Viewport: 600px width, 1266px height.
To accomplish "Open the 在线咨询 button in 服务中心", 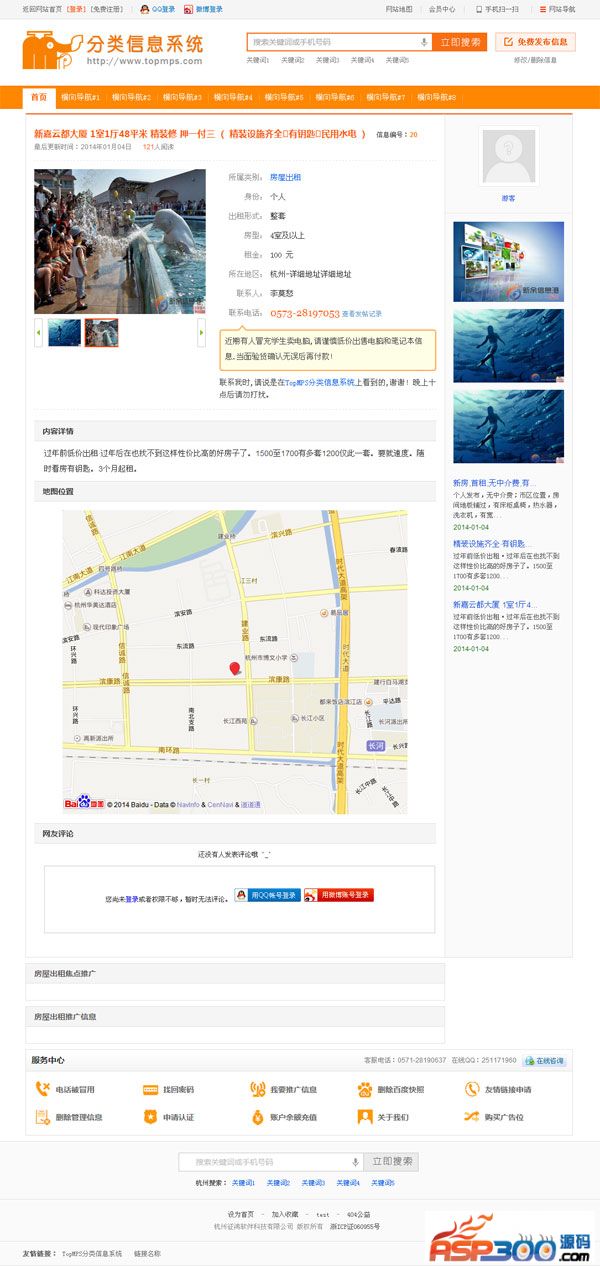I will point(547,1060).
